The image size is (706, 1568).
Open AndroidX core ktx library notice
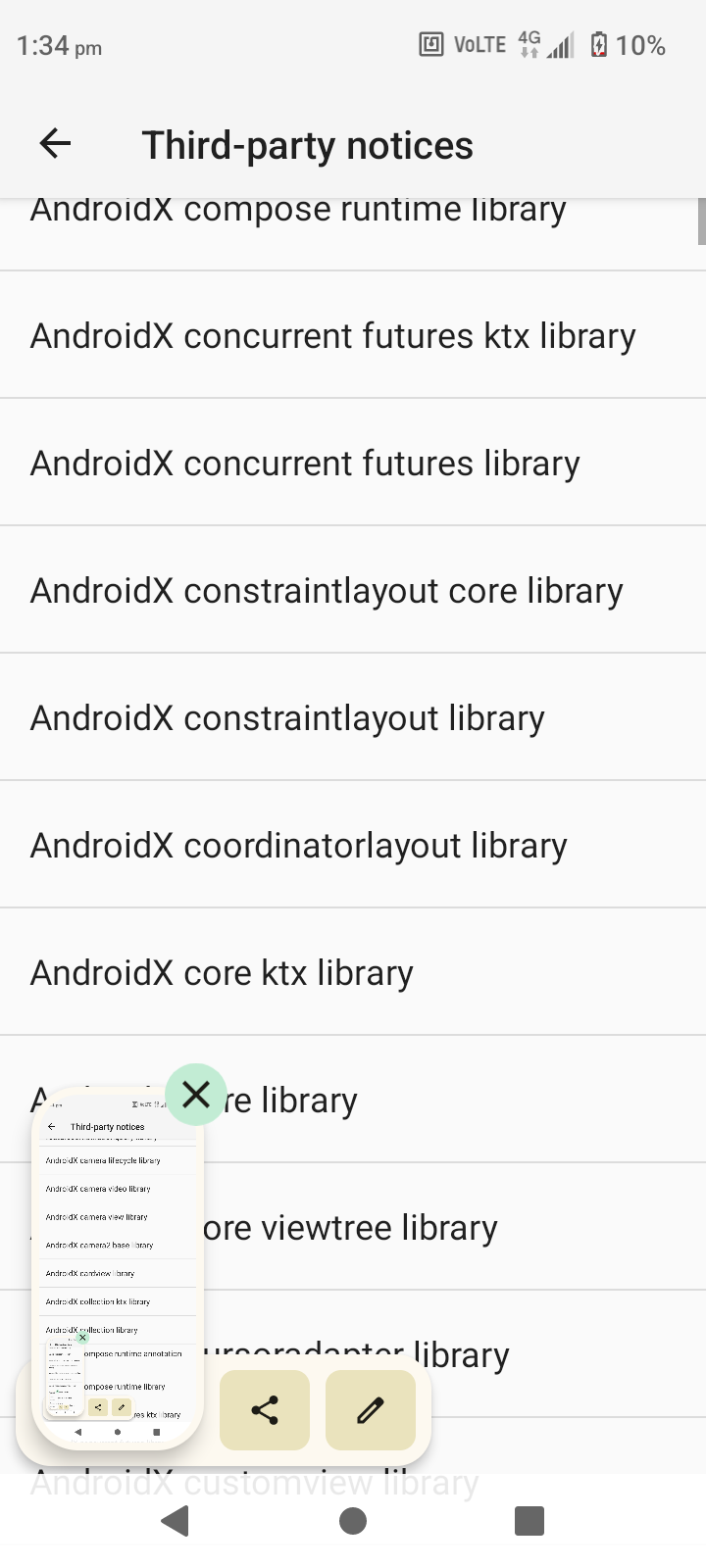coord(353,972)
